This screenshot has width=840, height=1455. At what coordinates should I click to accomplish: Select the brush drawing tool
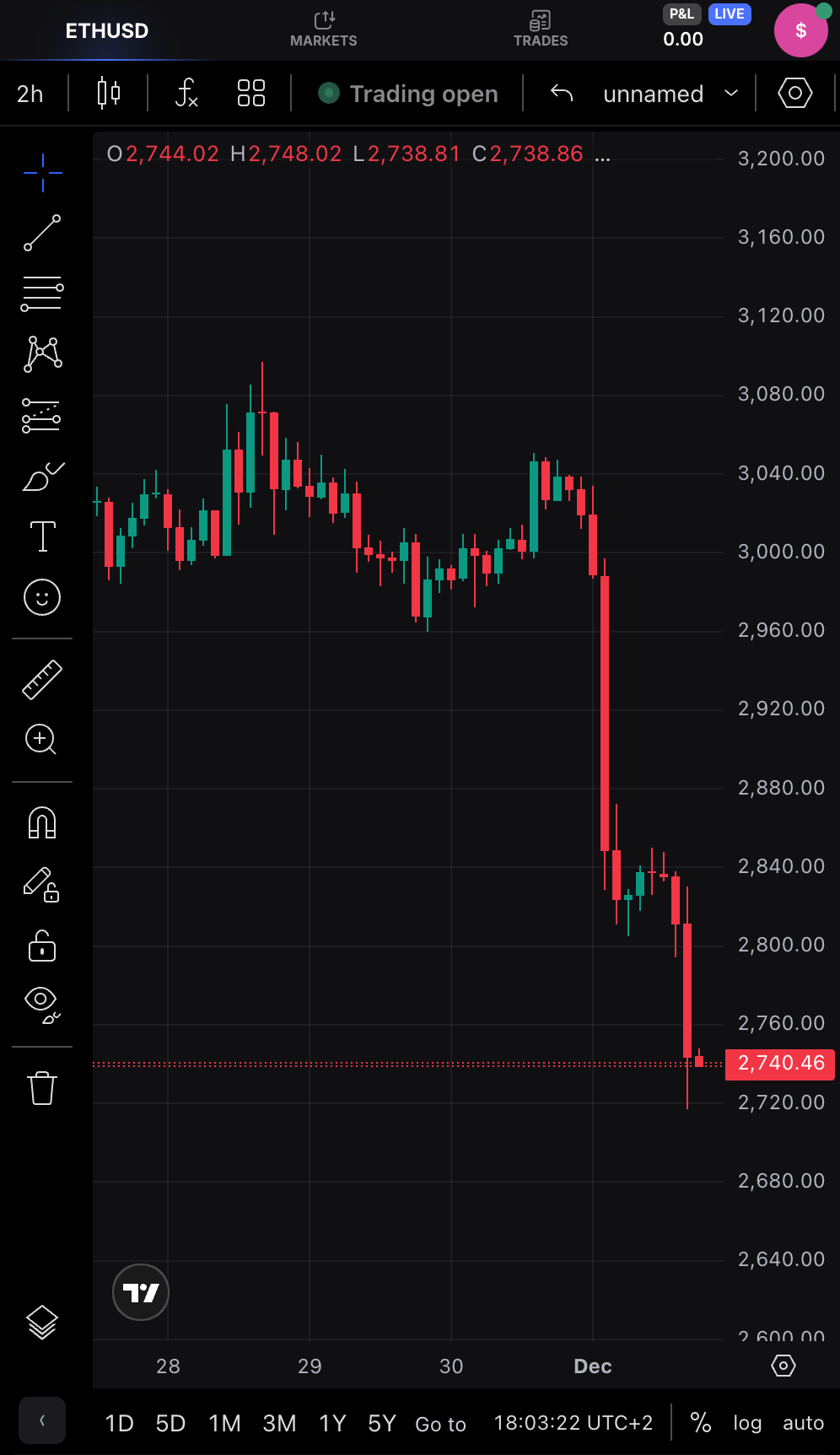tap(41, 475)
